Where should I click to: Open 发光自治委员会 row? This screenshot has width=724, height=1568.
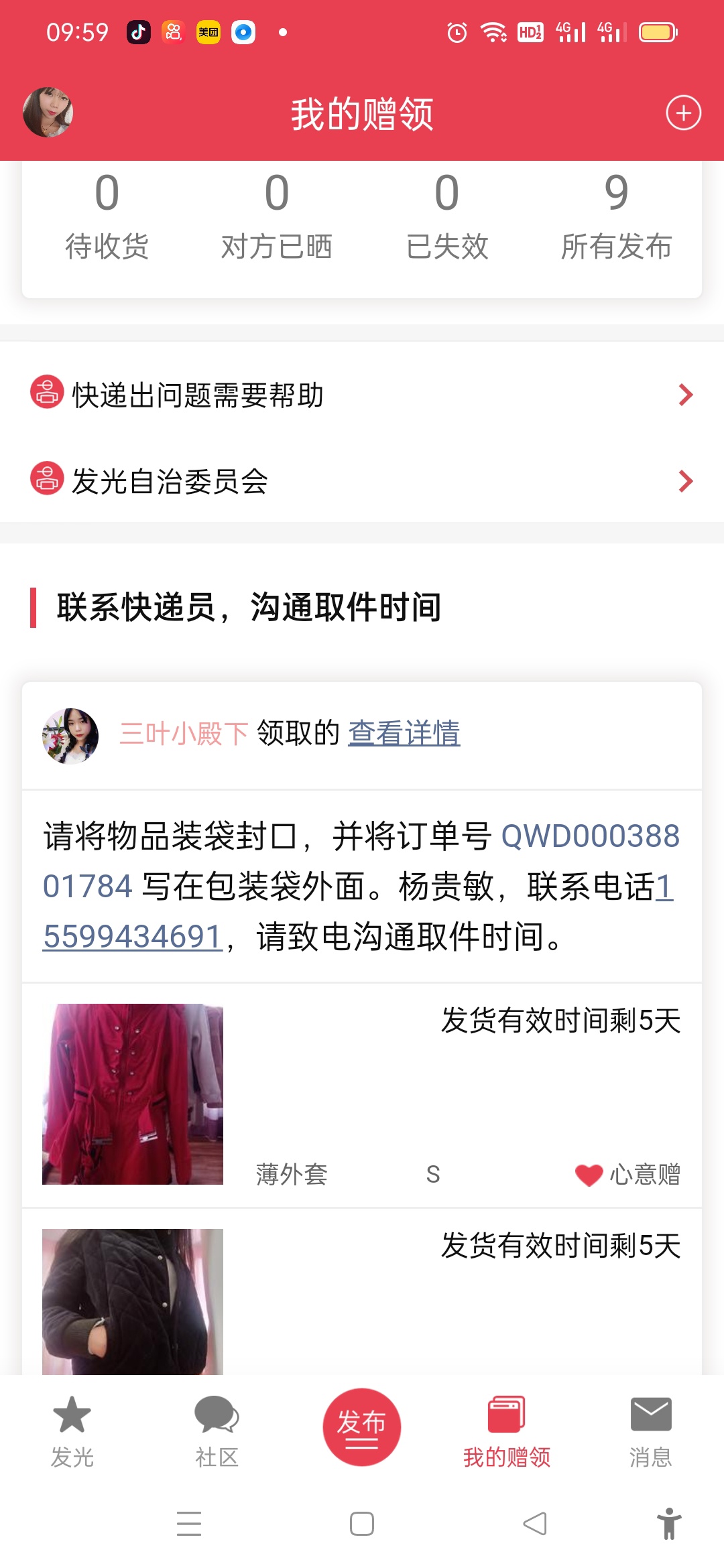[362, 481]
